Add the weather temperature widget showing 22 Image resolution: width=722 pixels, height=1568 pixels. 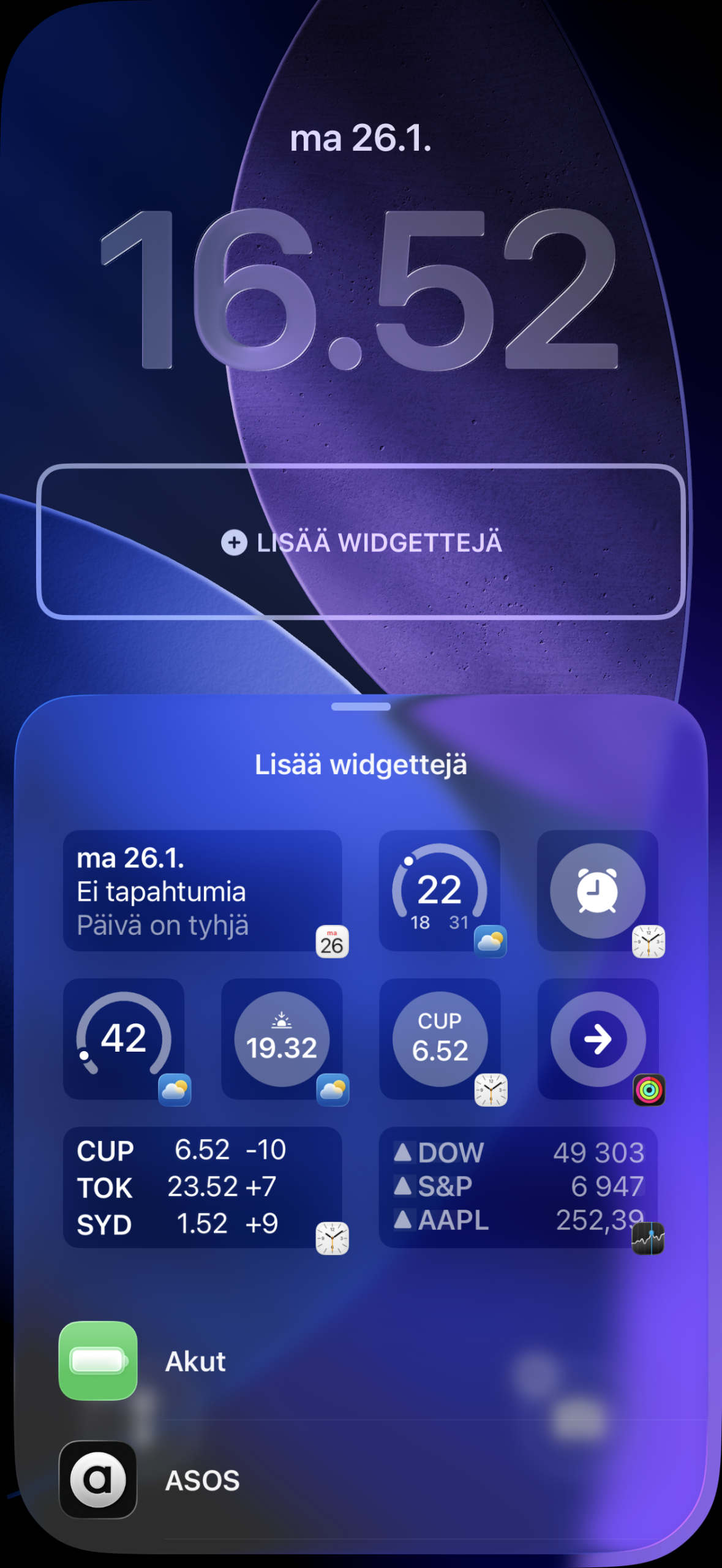click(439, 891)
